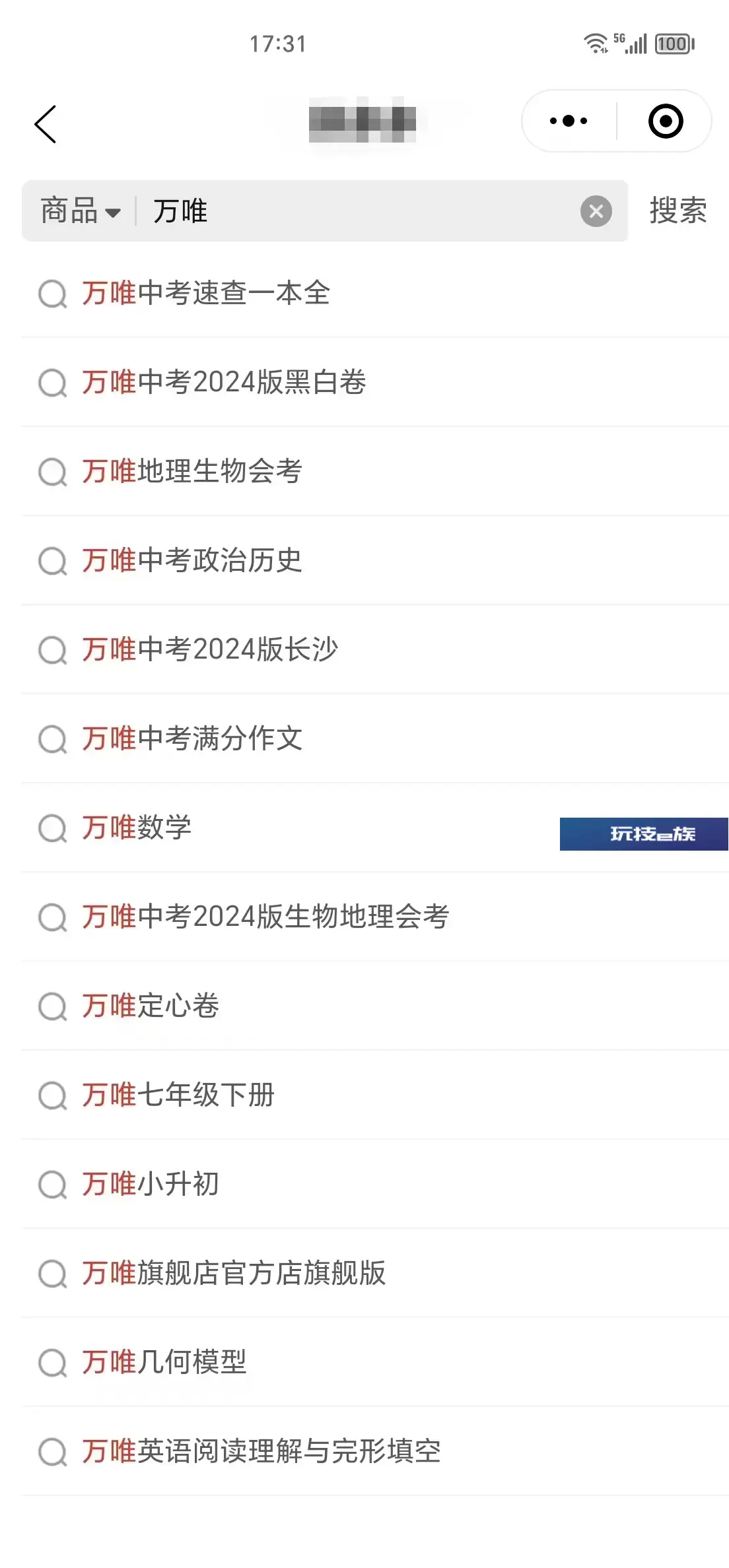Viewport: 729px width, 1568px height.
Task: Open suggestion 万唯几何模型
Action: coord(375,1362)
